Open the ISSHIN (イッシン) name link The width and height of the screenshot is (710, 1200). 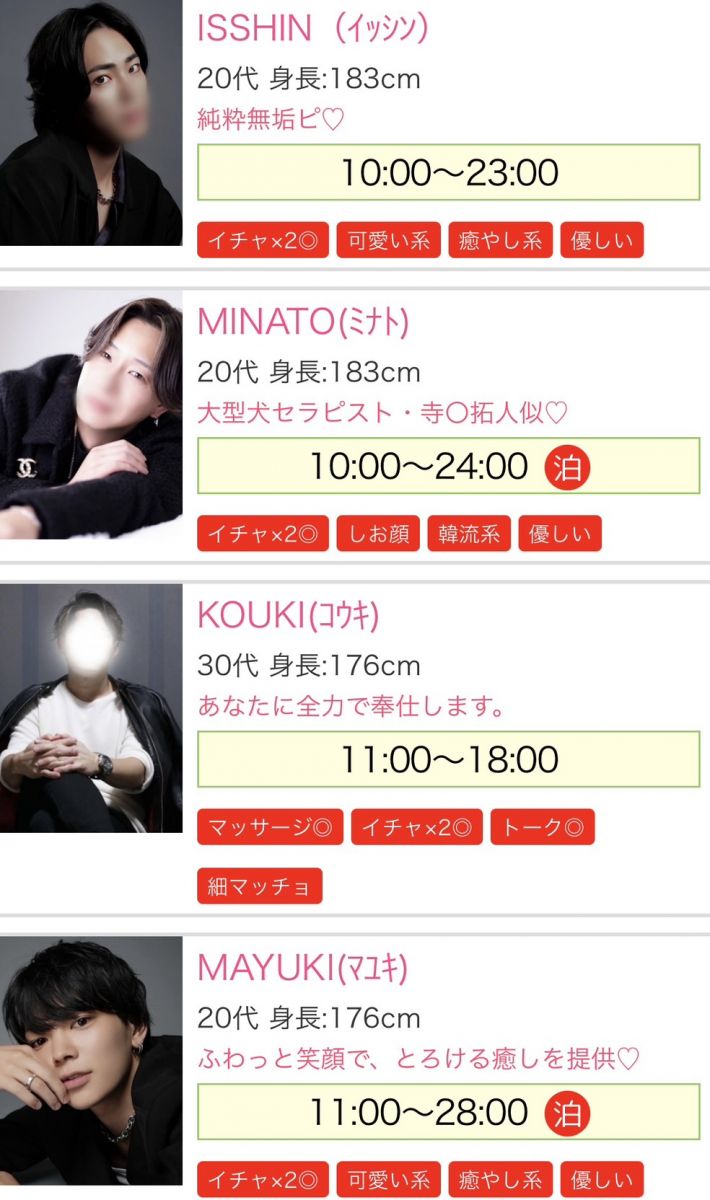313,29
